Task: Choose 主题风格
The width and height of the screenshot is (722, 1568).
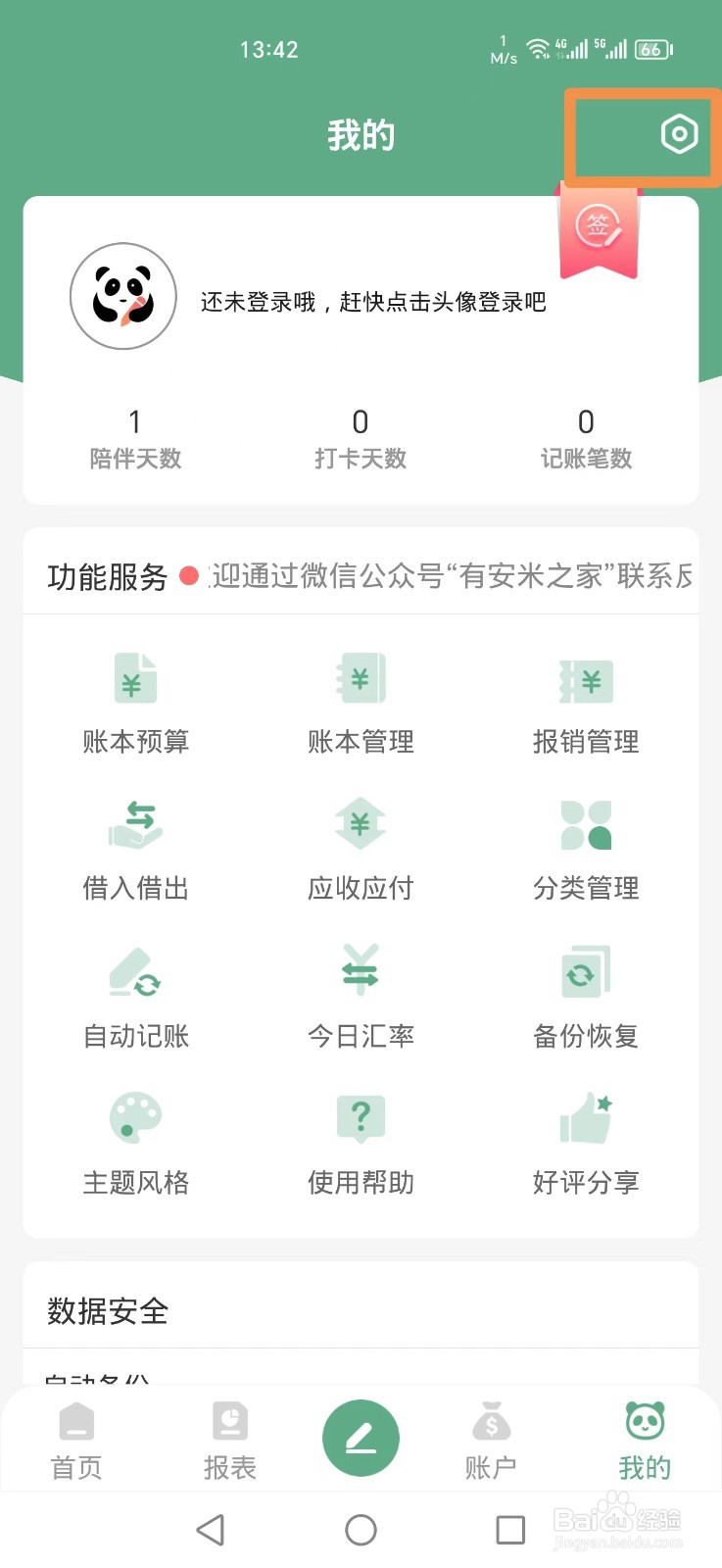Action: [x=135, y=1144]
